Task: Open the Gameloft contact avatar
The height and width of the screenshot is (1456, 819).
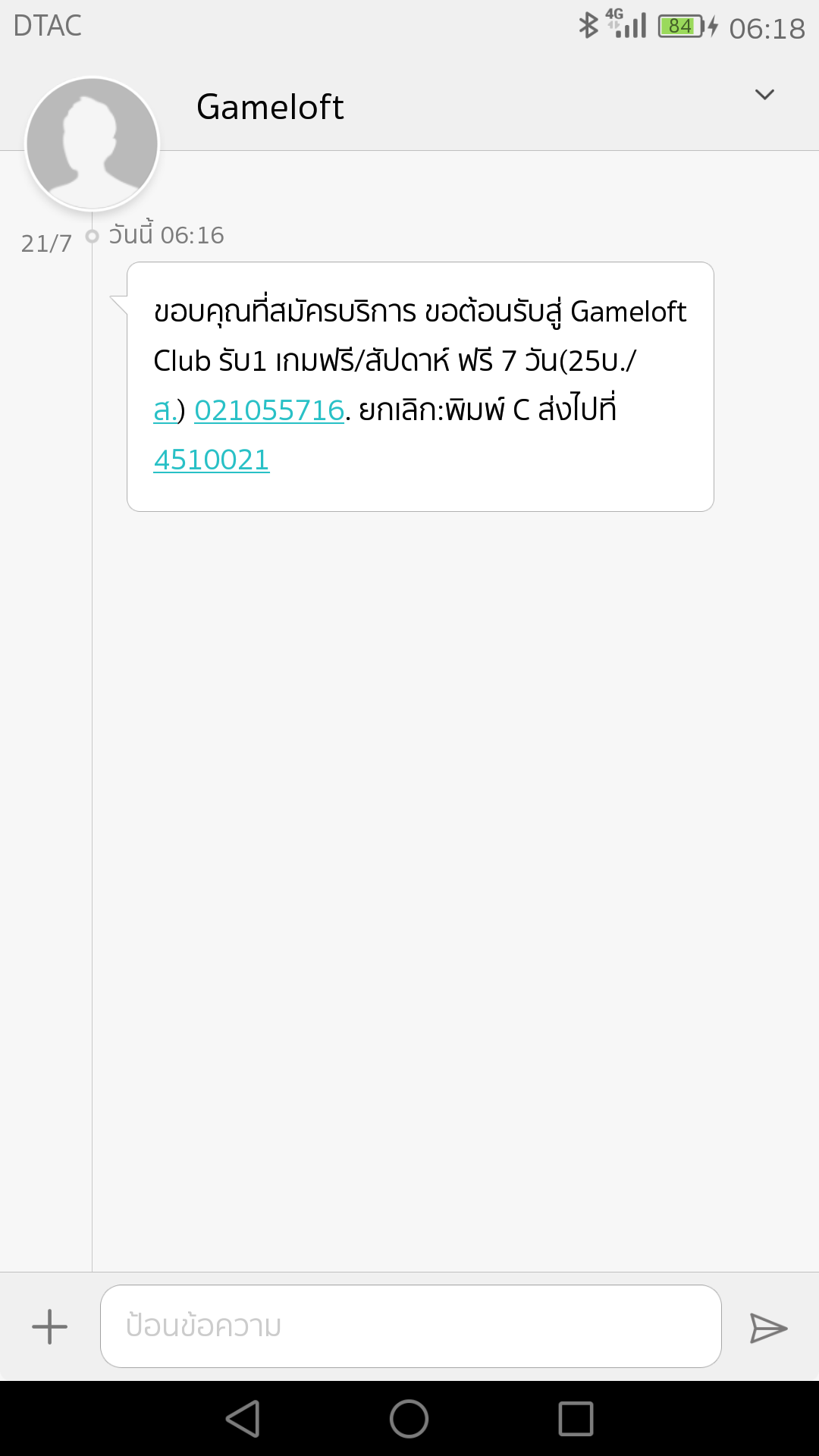Action: coord(92,143)
